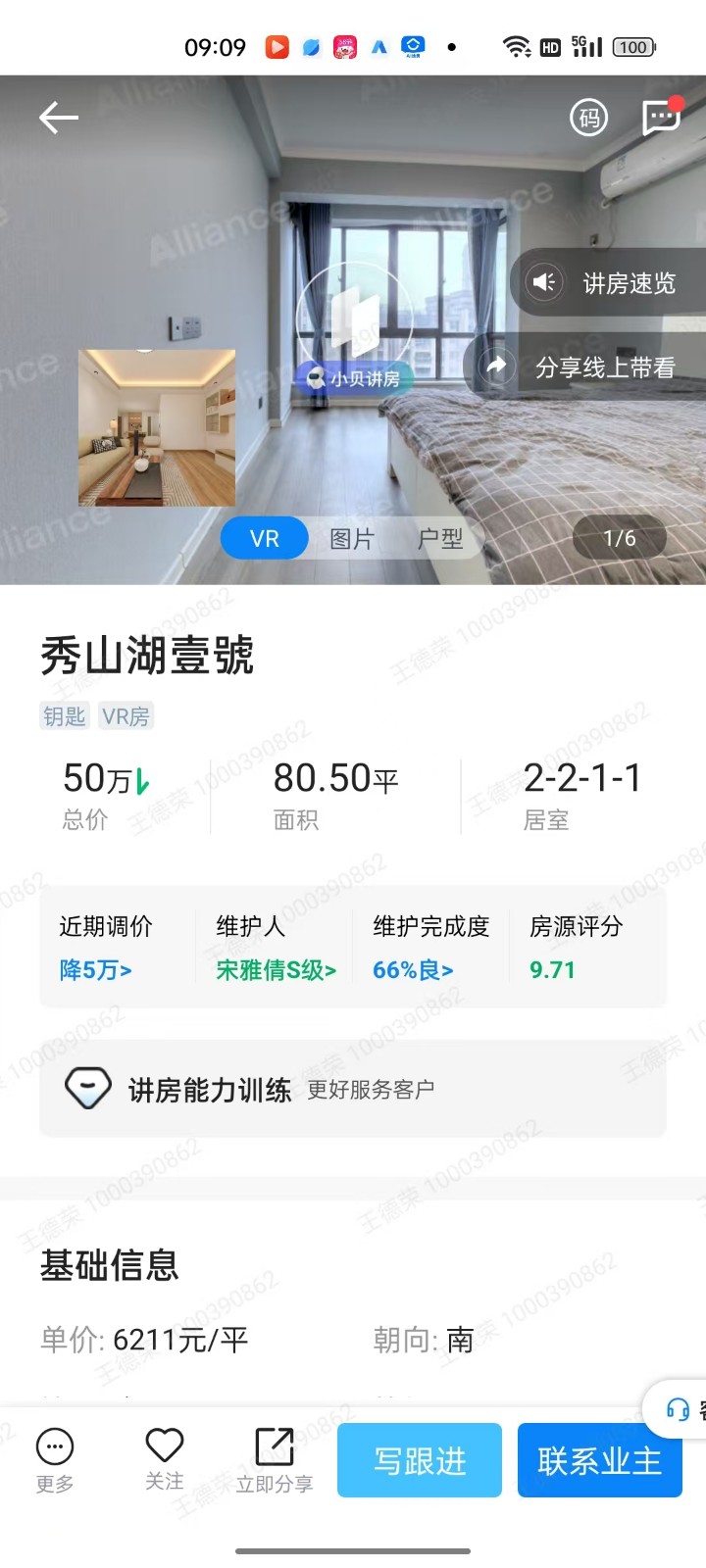
Task: Open the 码 code icon
Action: point(588,119)
